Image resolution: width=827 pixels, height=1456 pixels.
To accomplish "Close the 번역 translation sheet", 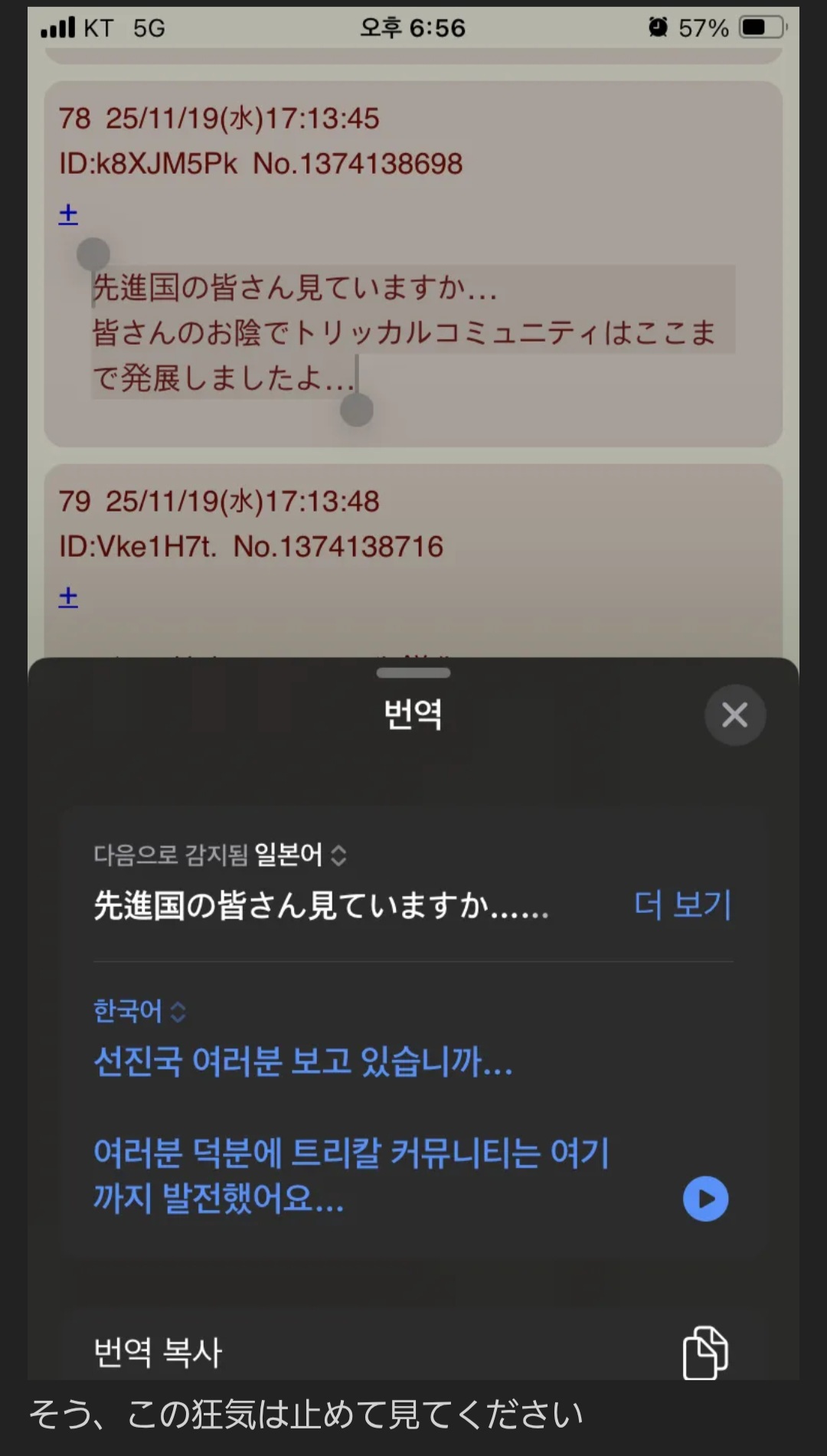I will click(x=734, y=715).
